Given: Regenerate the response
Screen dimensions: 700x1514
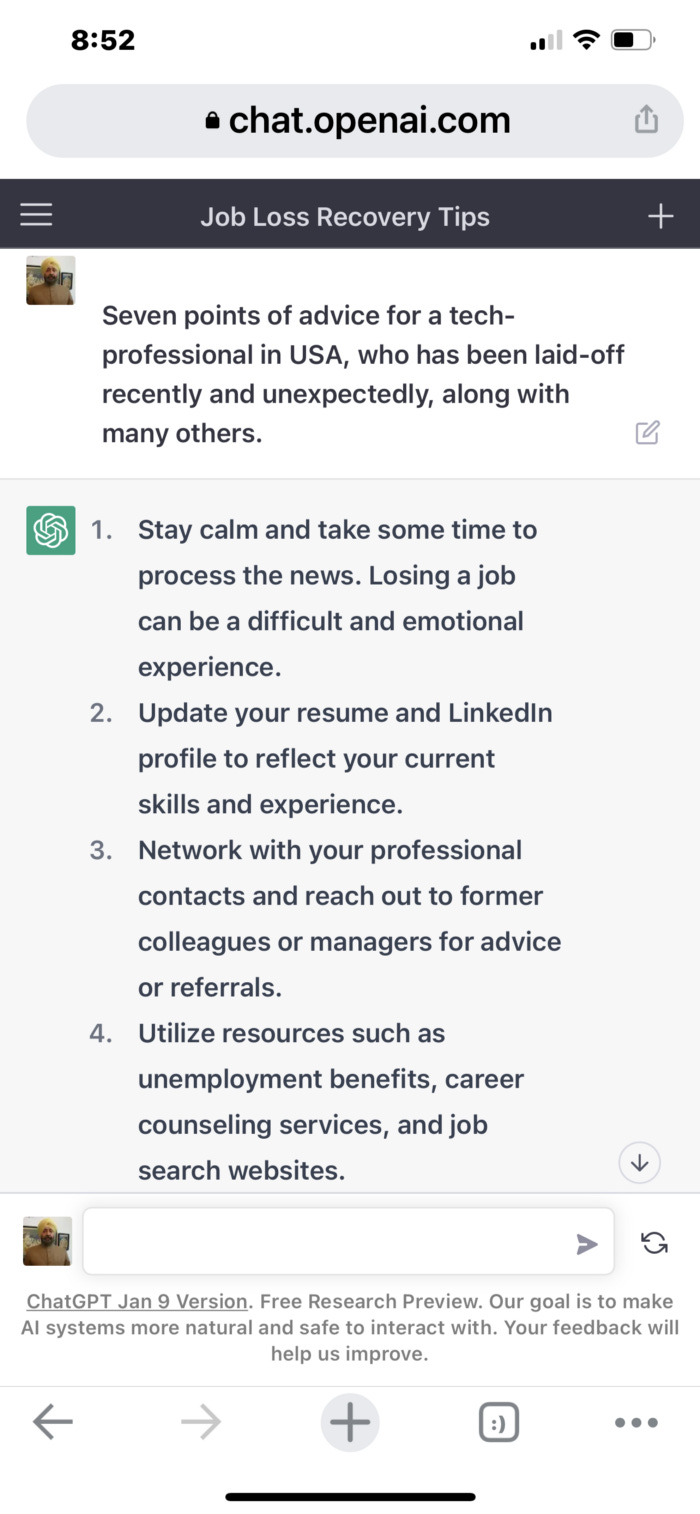Looking at the screenshot, I should tap(654, 1243).
